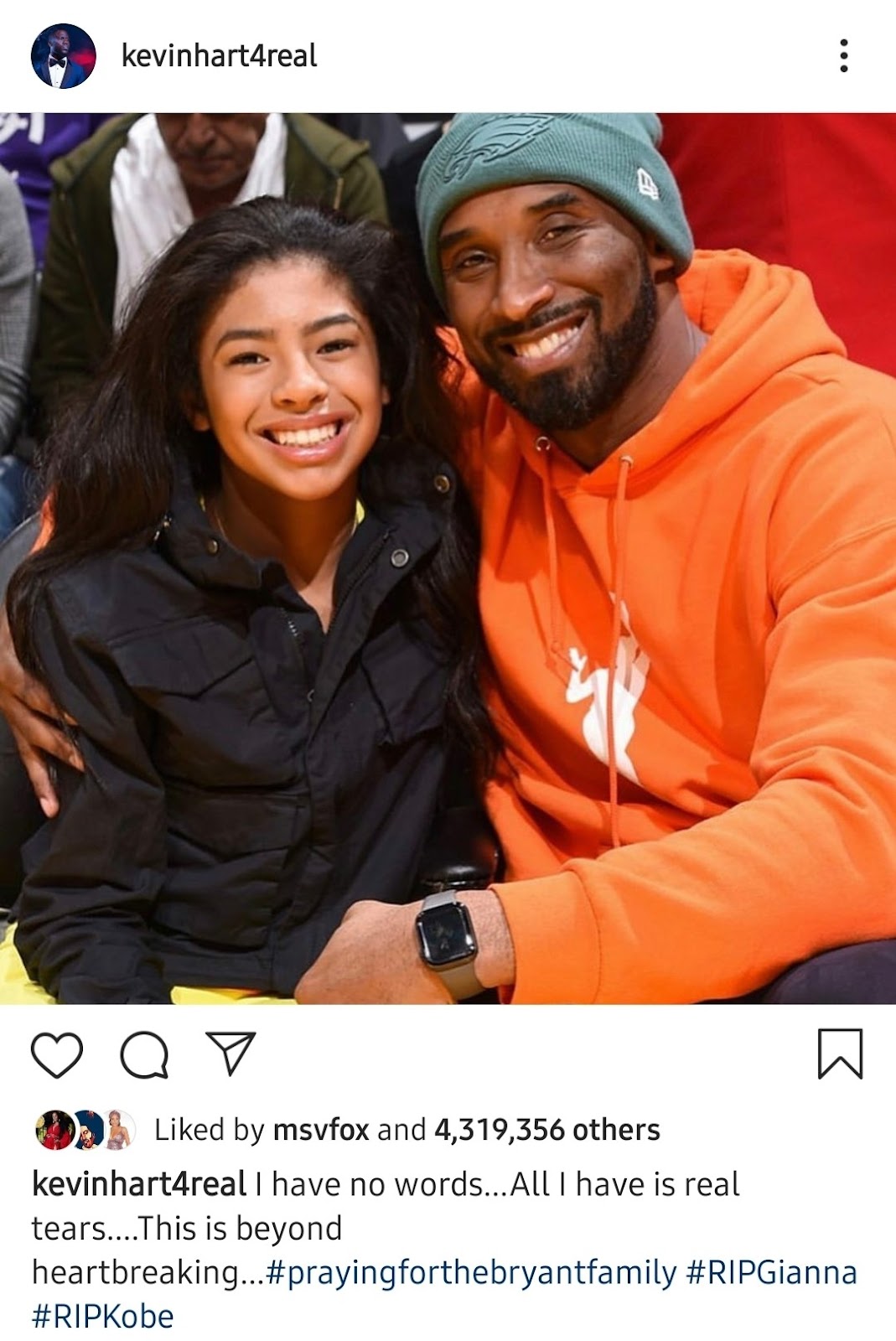
Task: Open the #RIPGianna hashtag
Action: [x=771, y=1272]
